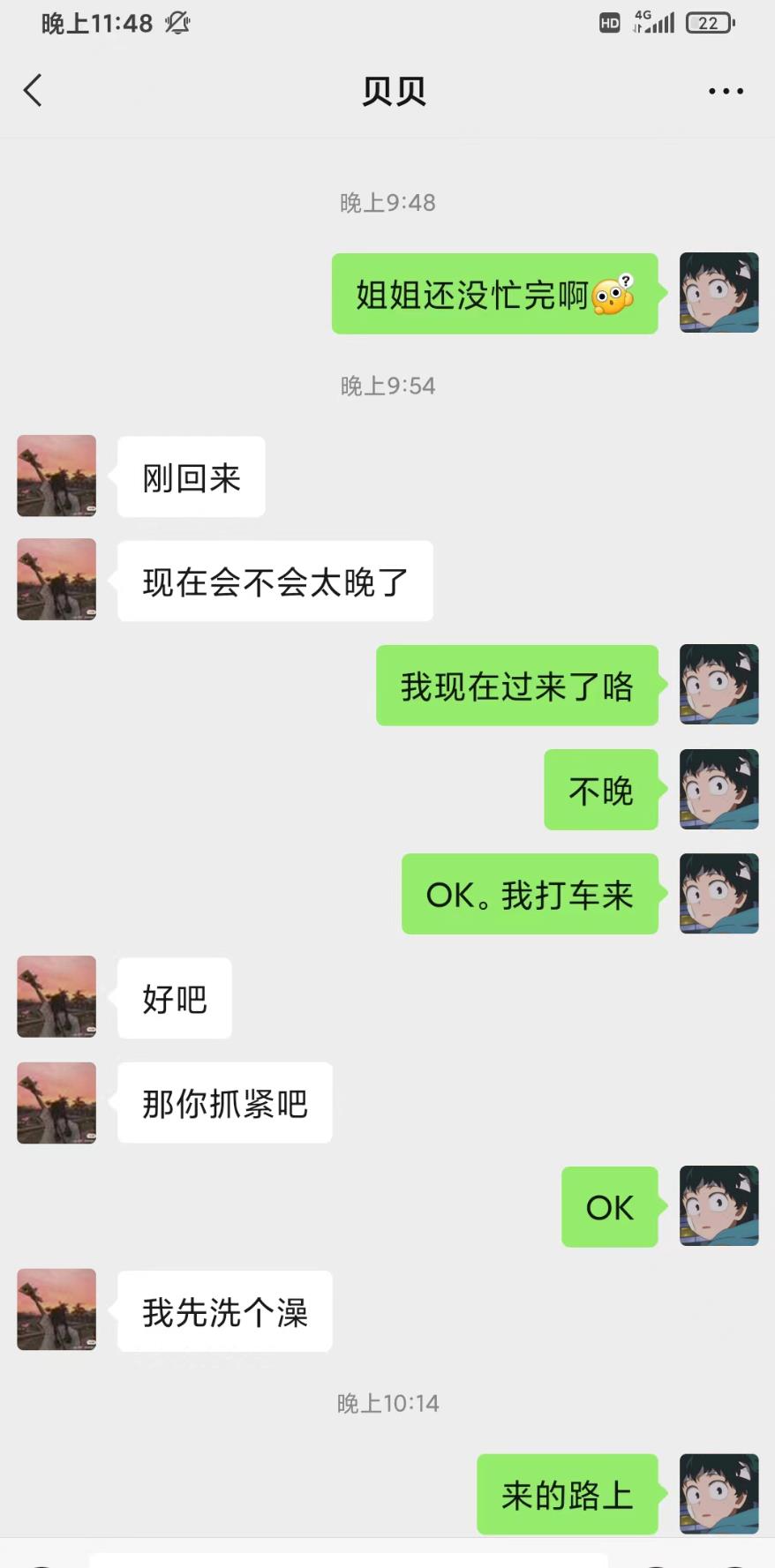Open the three-dot chat info menu
The width and height of the screenshot is (775, 1568).
726,91
